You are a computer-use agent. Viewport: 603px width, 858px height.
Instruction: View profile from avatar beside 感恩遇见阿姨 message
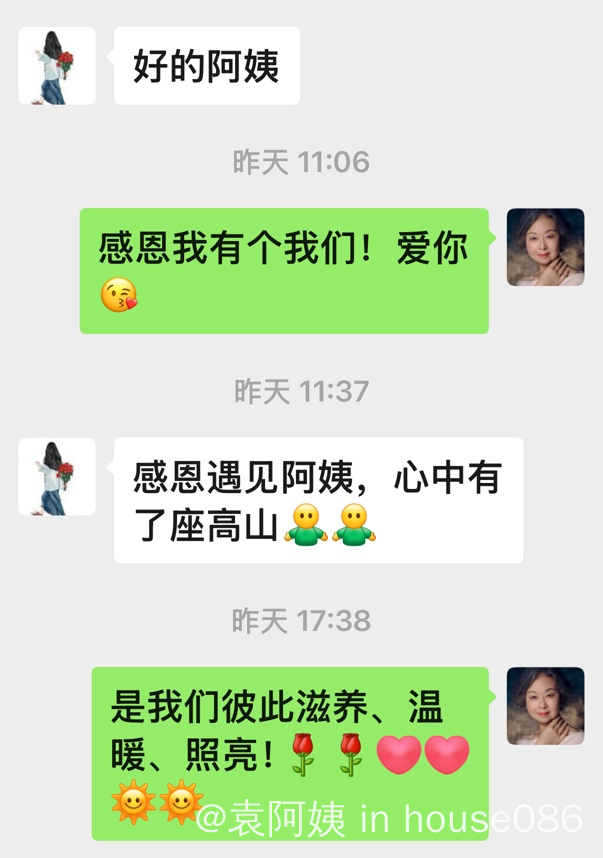pyautogui.click(x=57, y=477)
